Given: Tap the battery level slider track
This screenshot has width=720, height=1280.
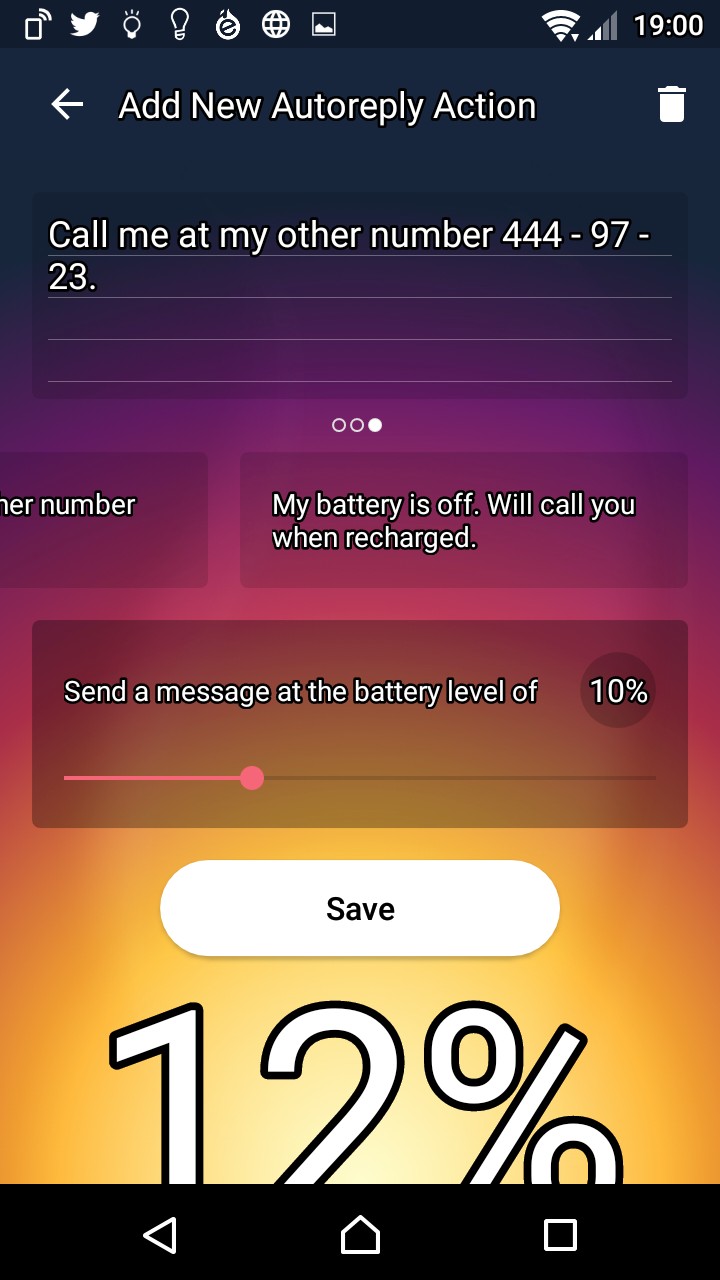Looking at the screenshot, I should pyautogui.click(x=450, y=778).
